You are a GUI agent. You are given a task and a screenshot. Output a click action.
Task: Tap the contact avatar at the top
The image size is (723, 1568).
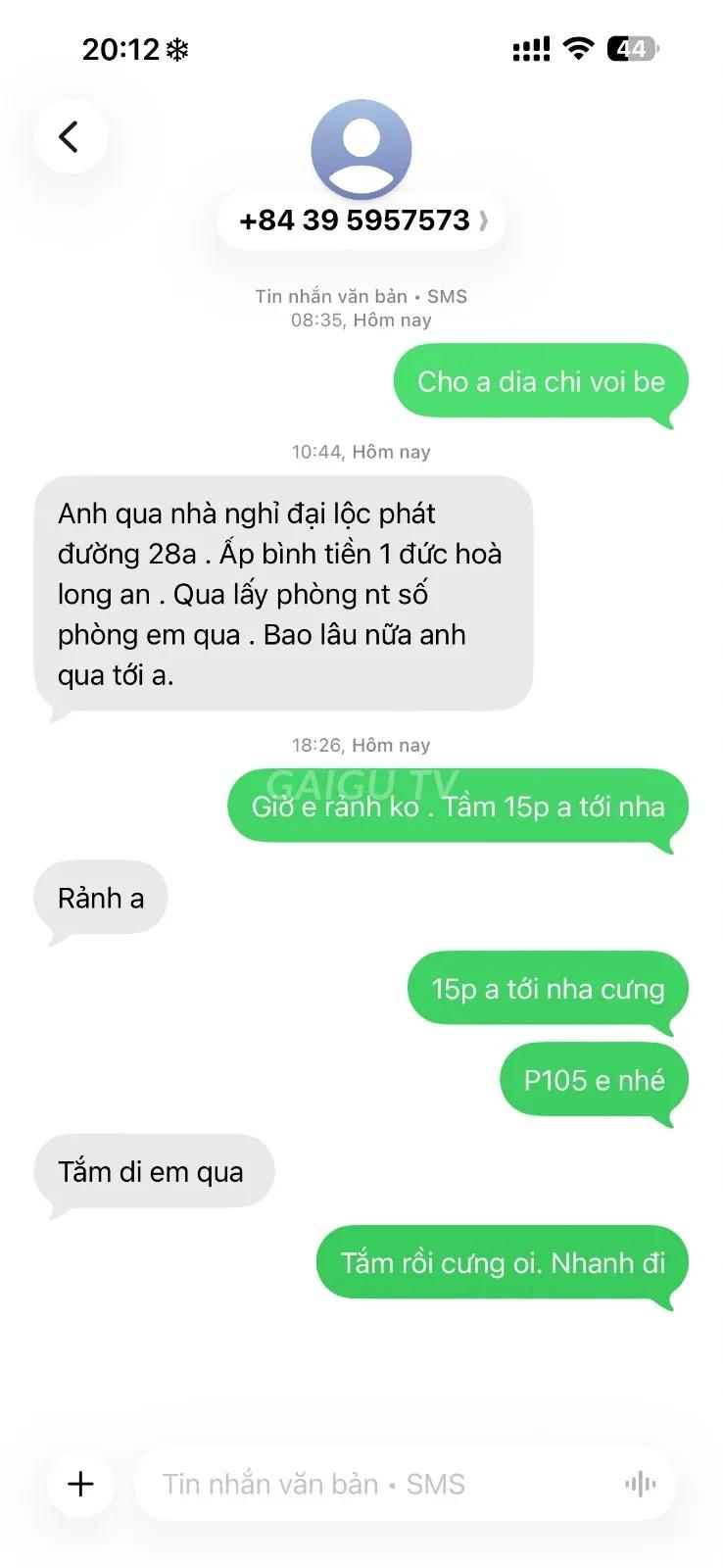click(361, 149)
